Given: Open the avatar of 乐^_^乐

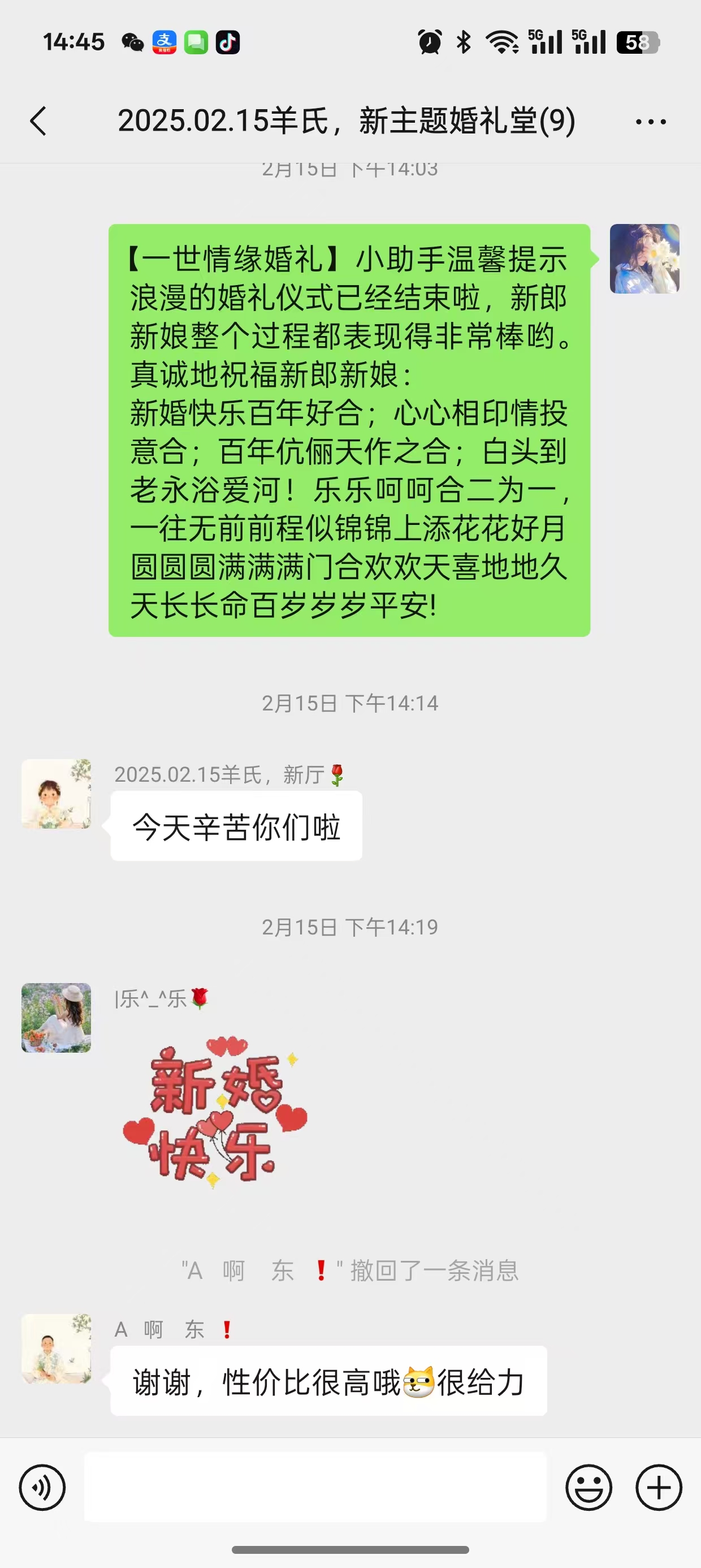Looking at the screenshot, I should 56,1018.
